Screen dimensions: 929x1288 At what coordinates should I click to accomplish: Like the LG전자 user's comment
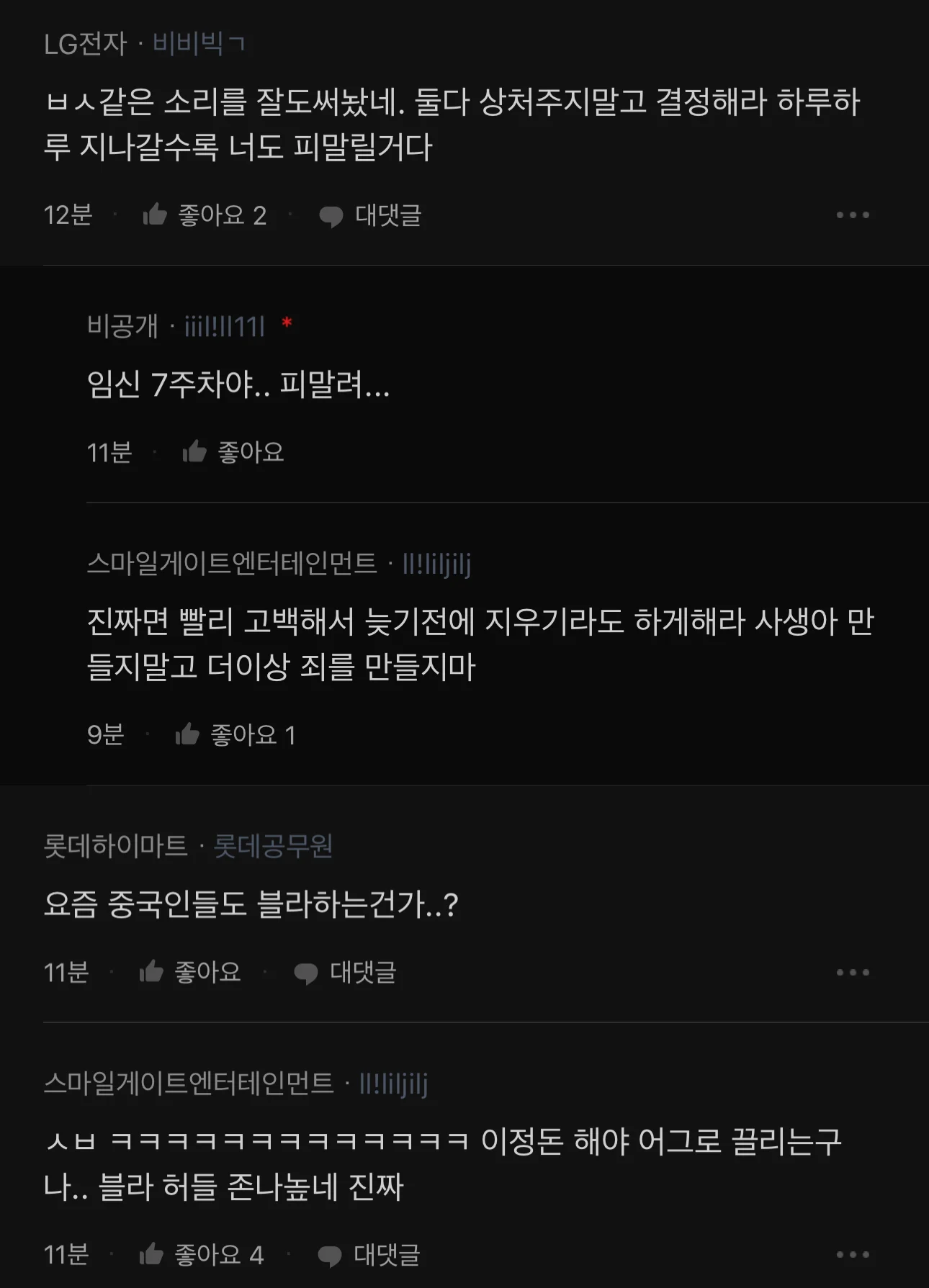205,215
